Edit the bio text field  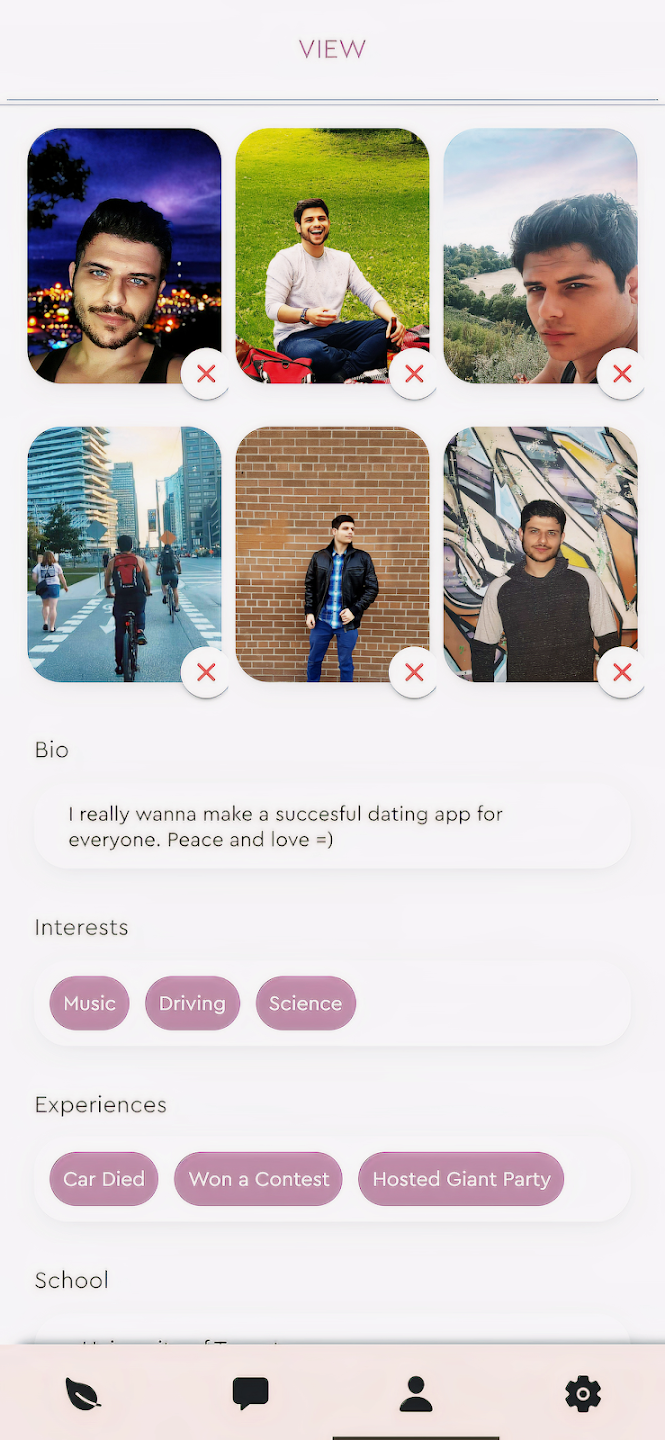pos(332,827)
